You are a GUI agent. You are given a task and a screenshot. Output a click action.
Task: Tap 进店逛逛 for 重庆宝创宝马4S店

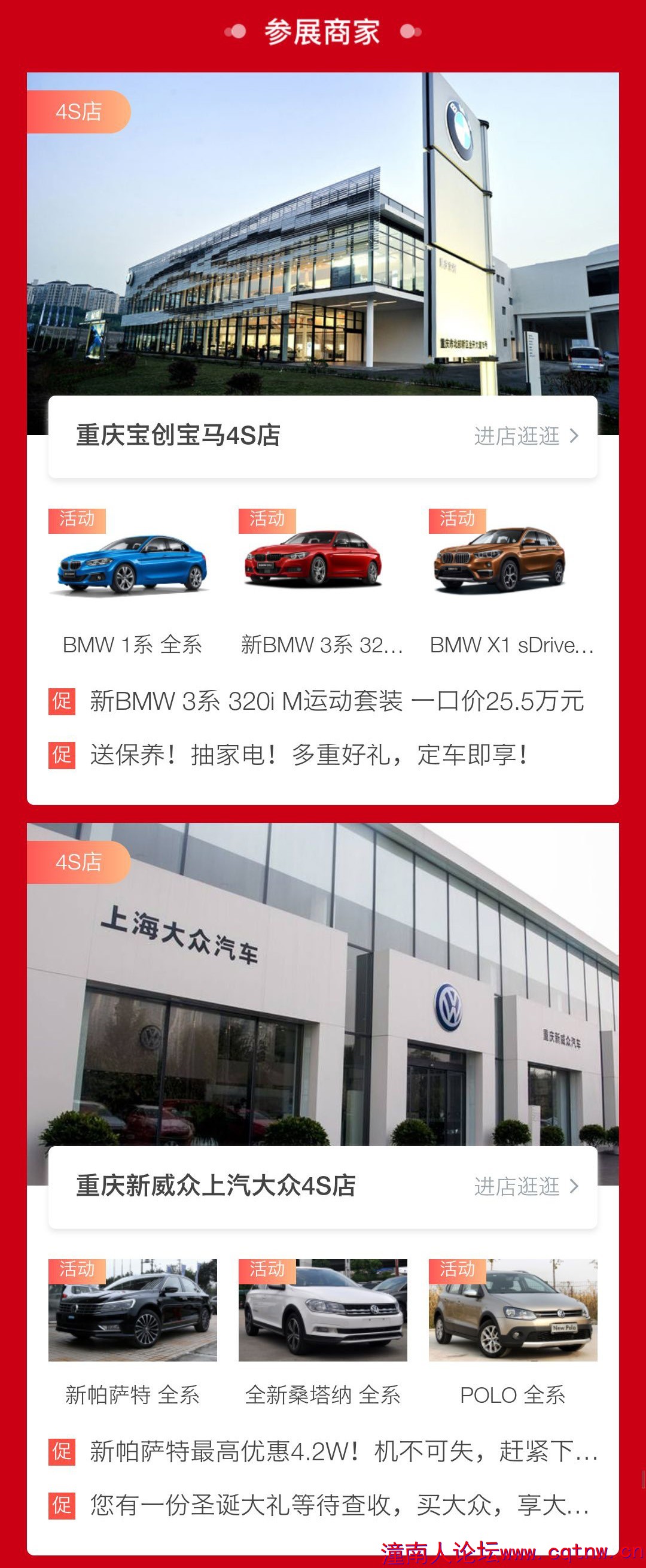click(526, 436)
